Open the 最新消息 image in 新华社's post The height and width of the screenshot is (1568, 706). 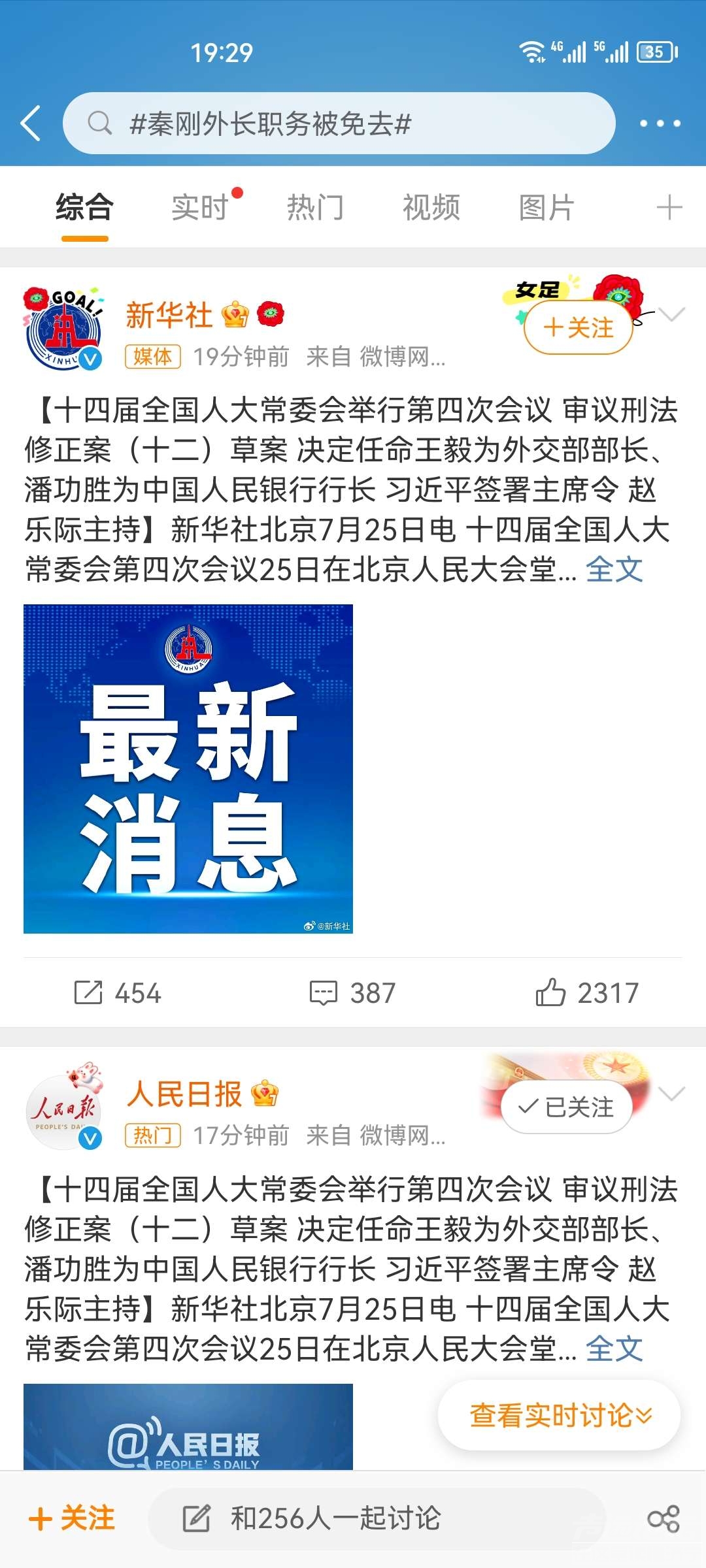(188, 768)
